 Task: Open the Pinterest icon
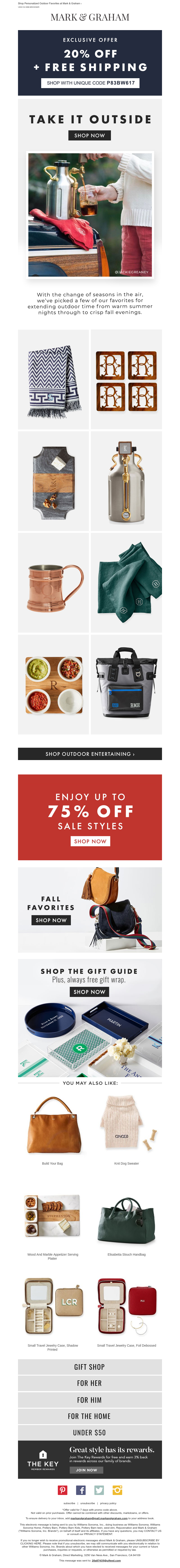63,1490
